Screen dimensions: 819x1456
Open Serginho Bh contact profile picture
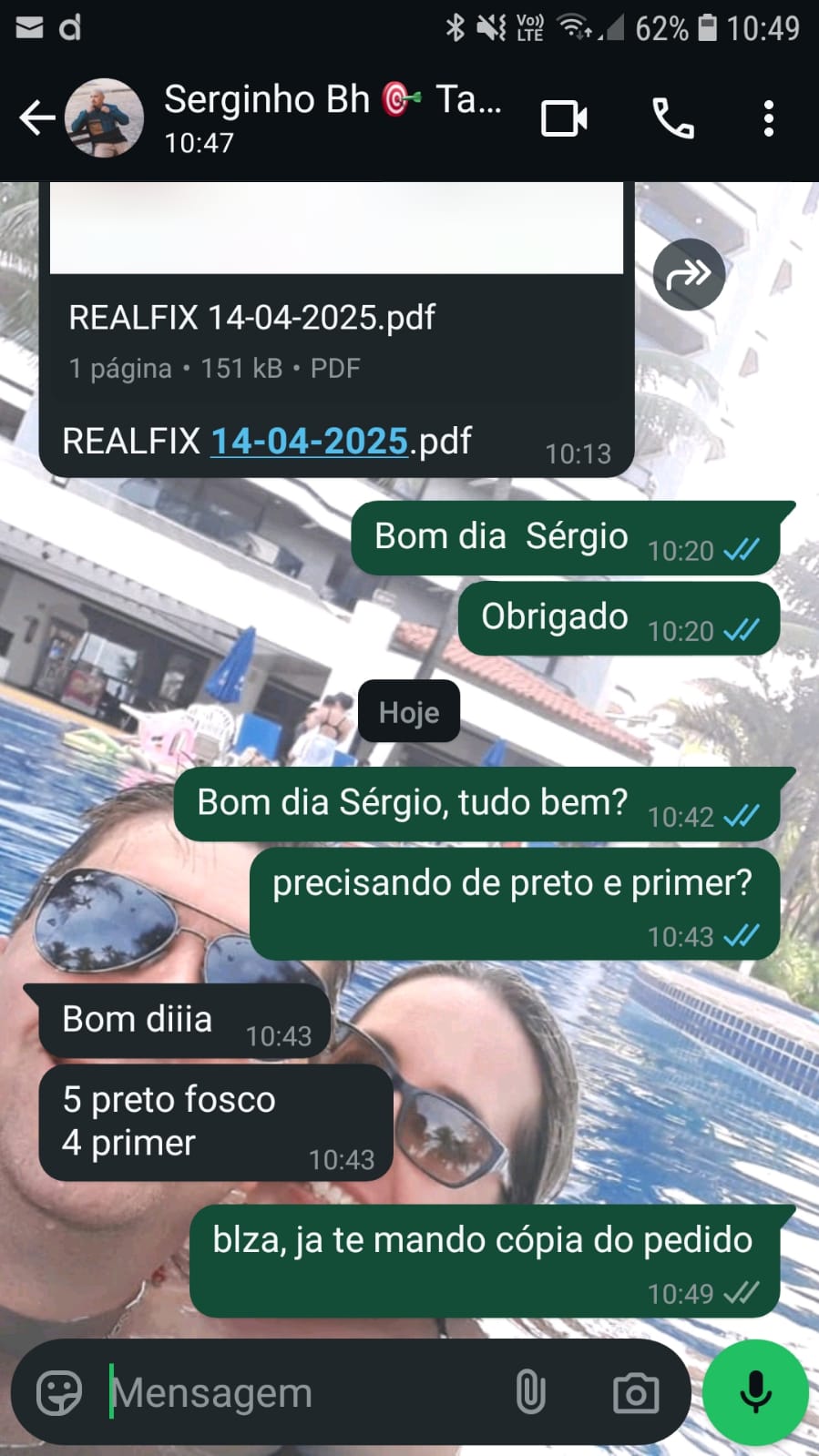(x=104, y=118)
